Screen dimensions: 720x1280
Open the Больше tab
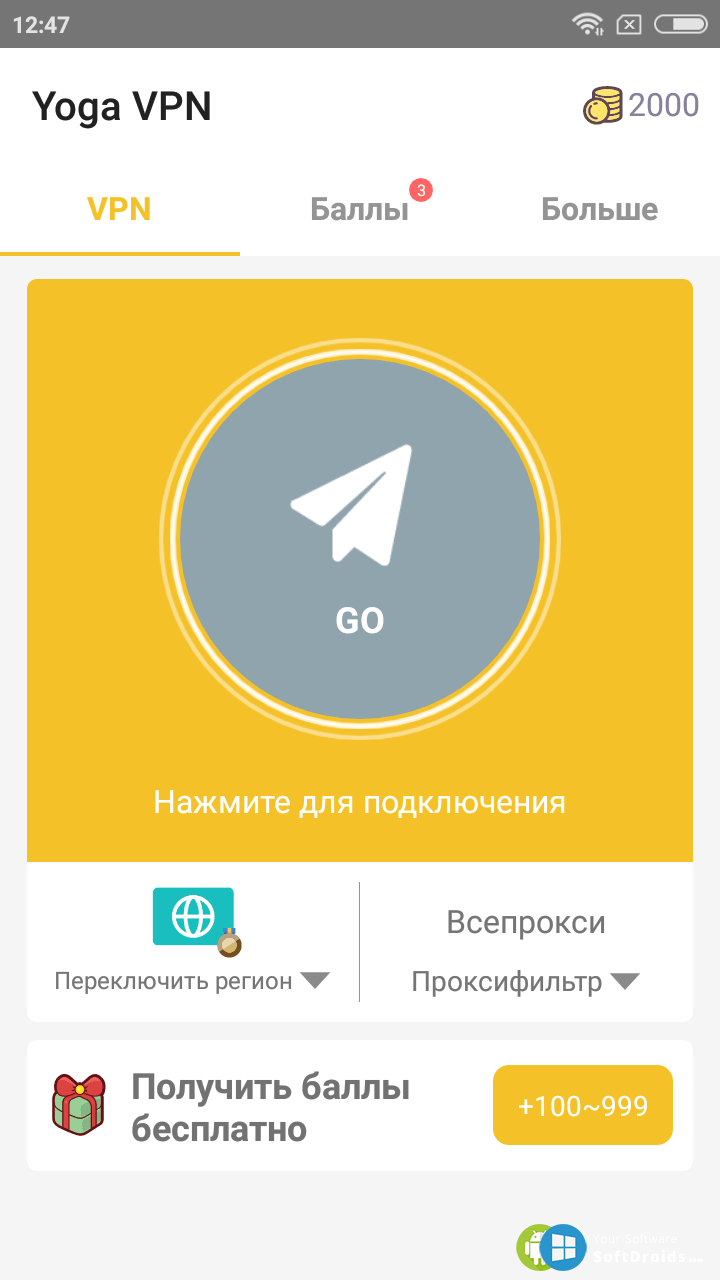click(x=599, y=208)
